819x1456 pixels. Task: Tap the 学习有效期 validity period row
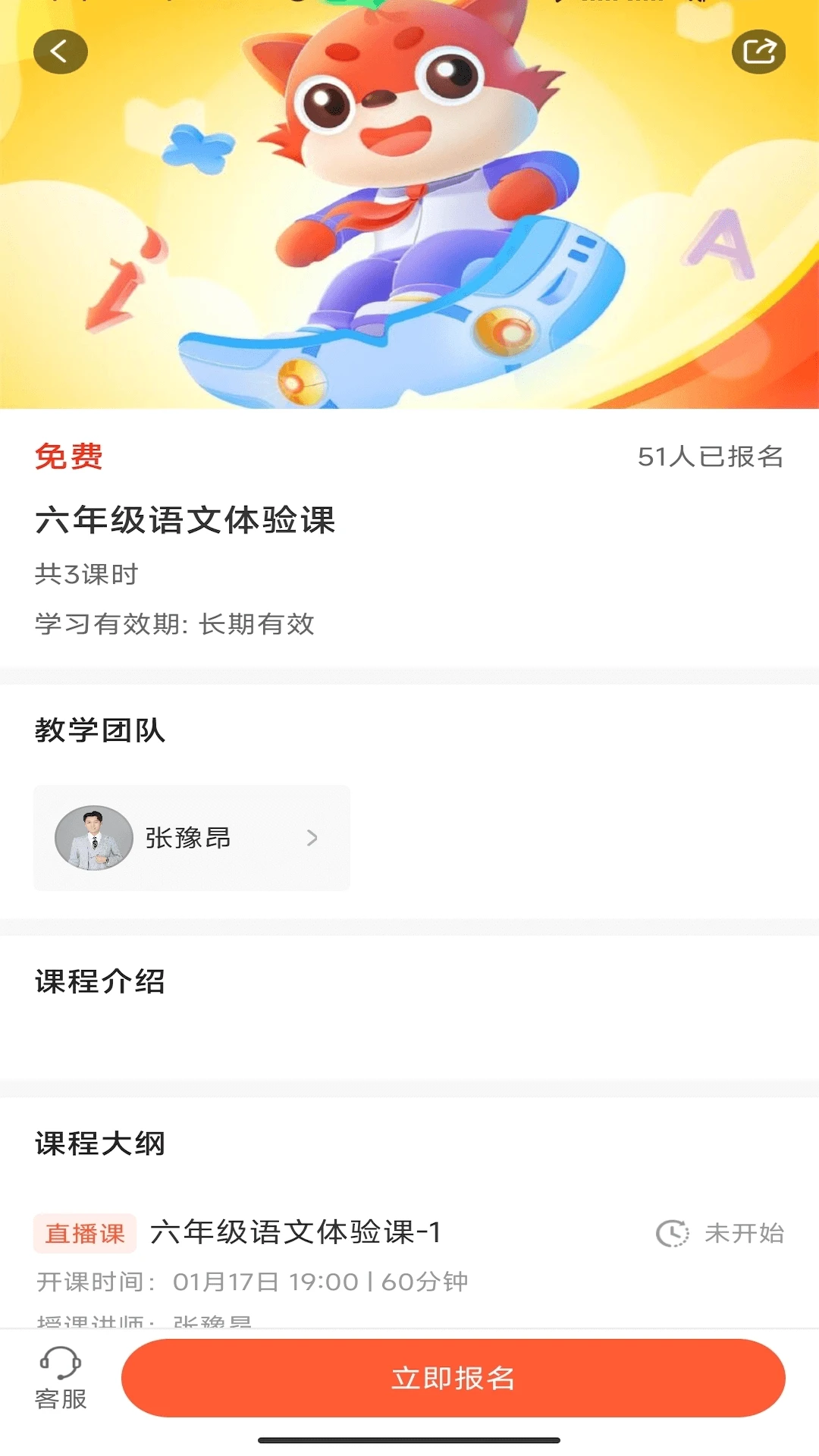click(x=176, y=626)
